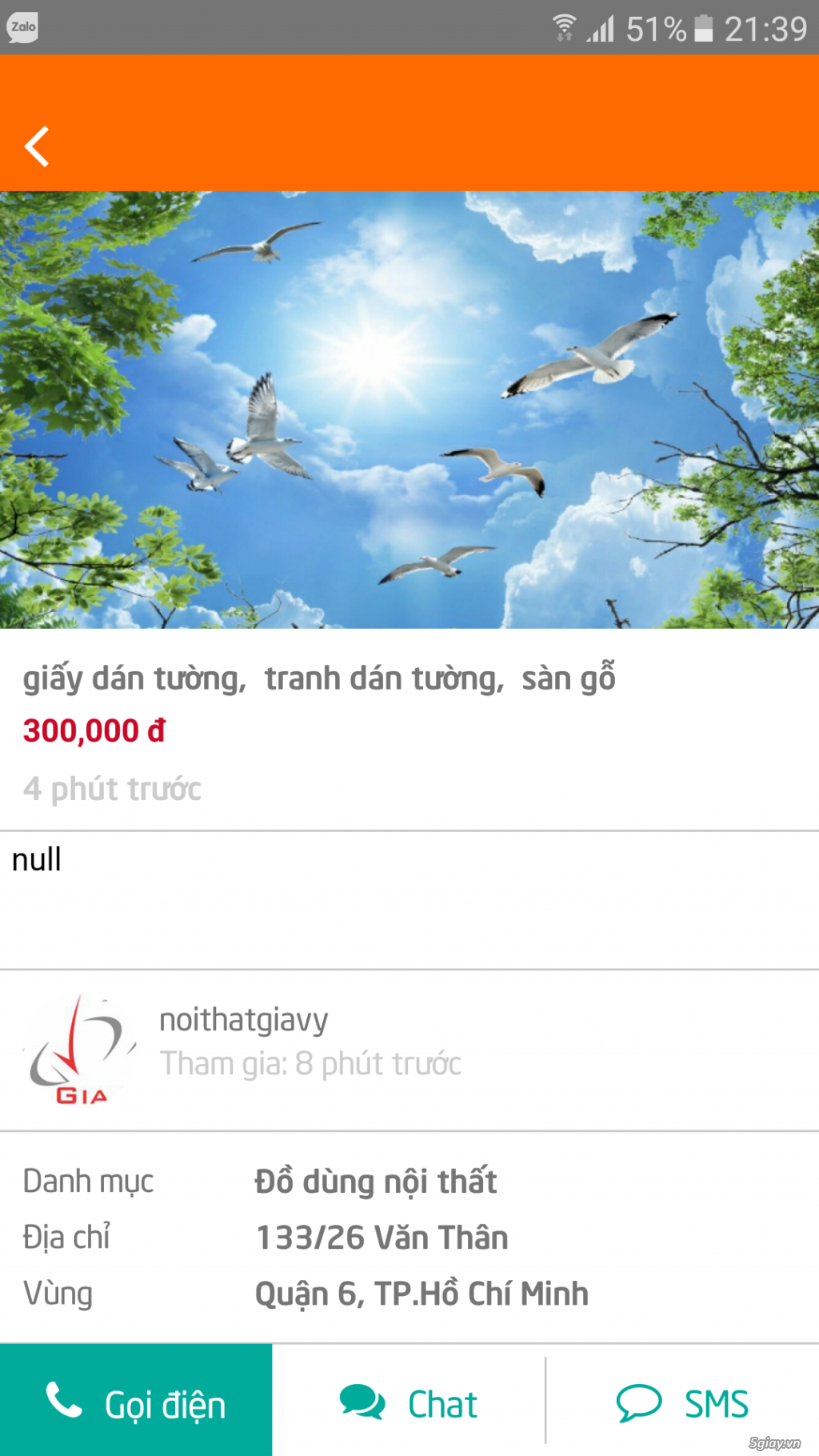
Task: Tap the cellular signal bars icon
Action: pos(601,28)
